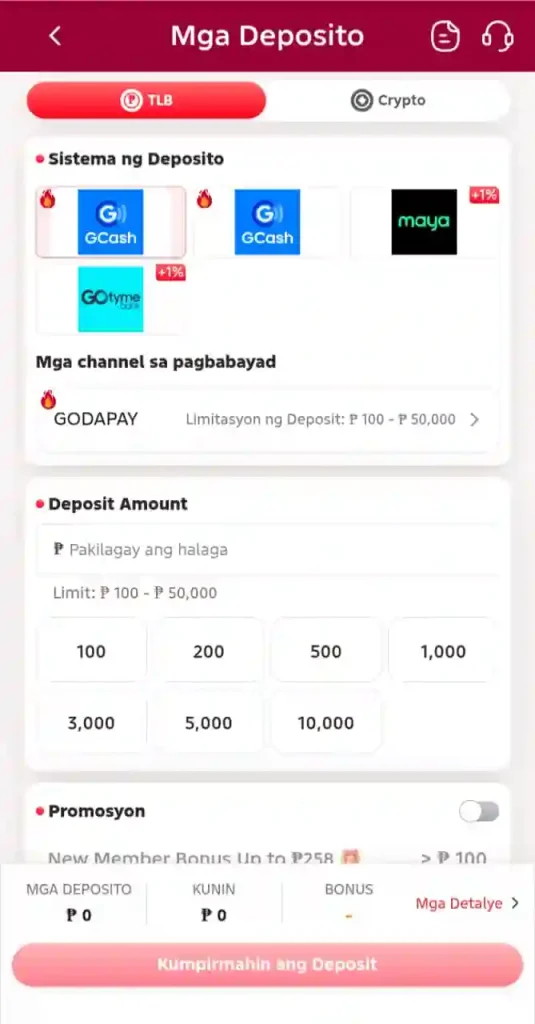Screen dimensions: 535x1024
Task: Choose GoTyme Bank as the deposit system
Action: (110, 299)
